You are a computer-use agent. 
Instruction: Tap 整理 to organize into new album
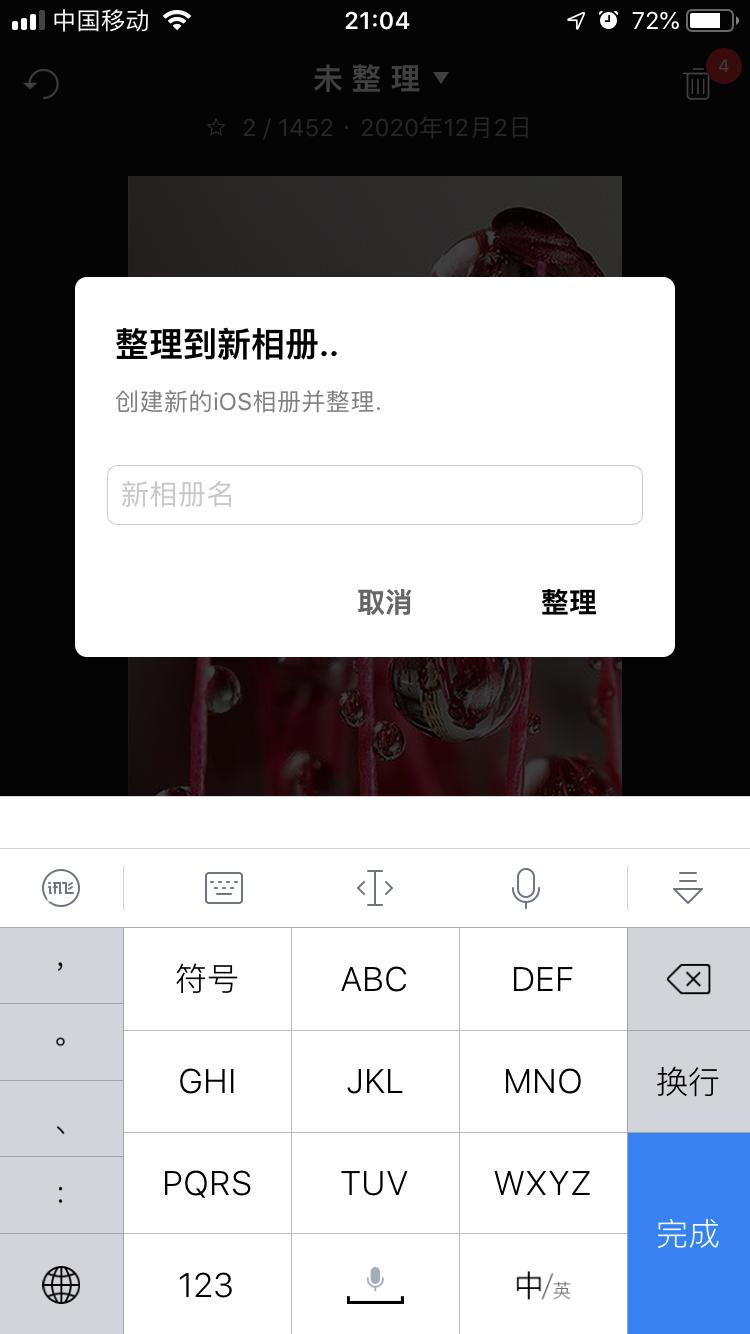568,603
